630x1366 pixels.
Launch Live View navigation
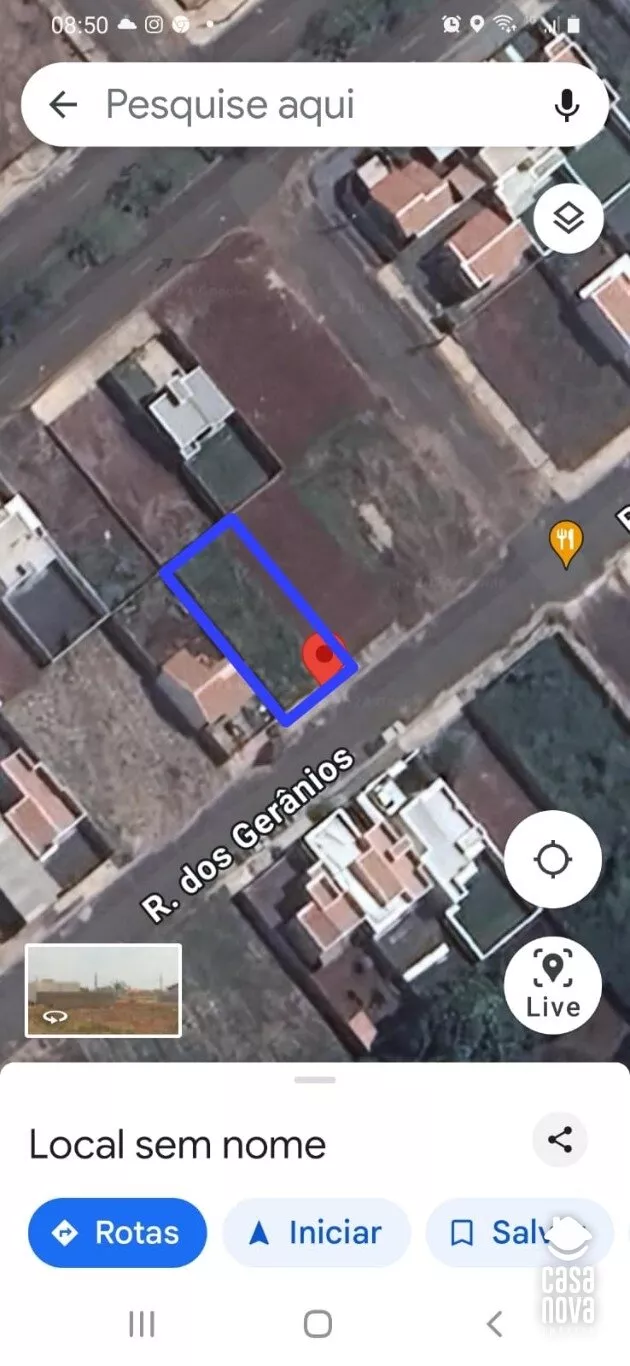click(x=552, y=984)
